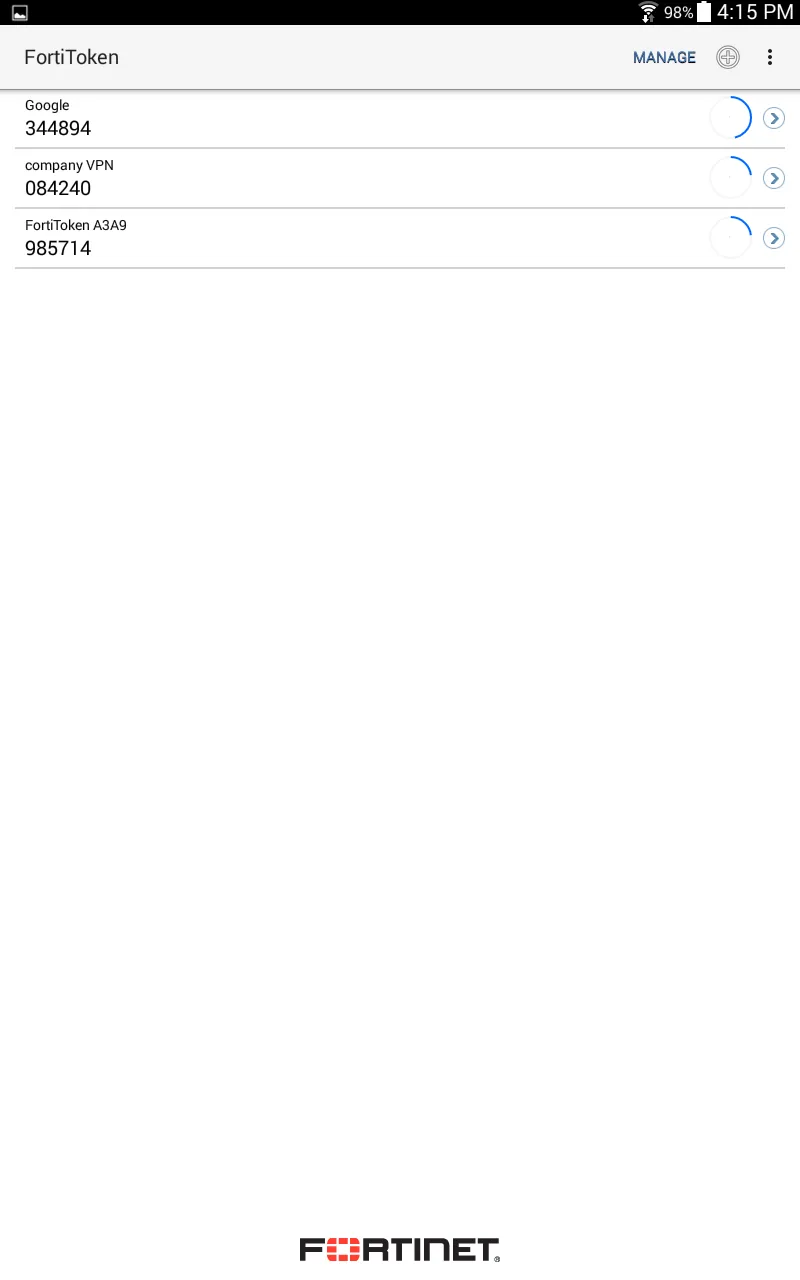Tap the FortiToken title in app bar
Viewport: 800px width, 1280px height.
click(x=71, y=57)
